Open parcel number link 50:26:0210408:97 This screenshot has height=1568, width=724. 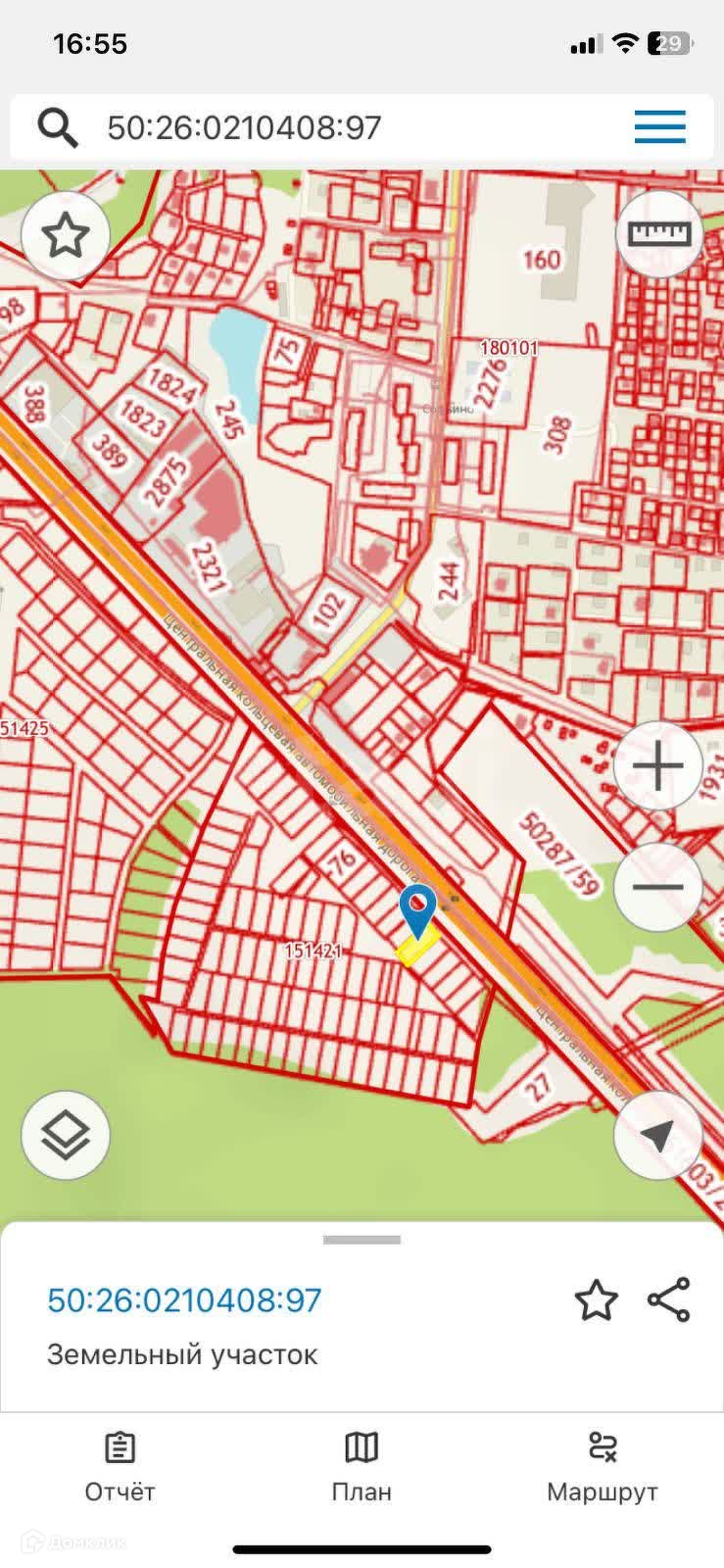tap(184, 1300)
